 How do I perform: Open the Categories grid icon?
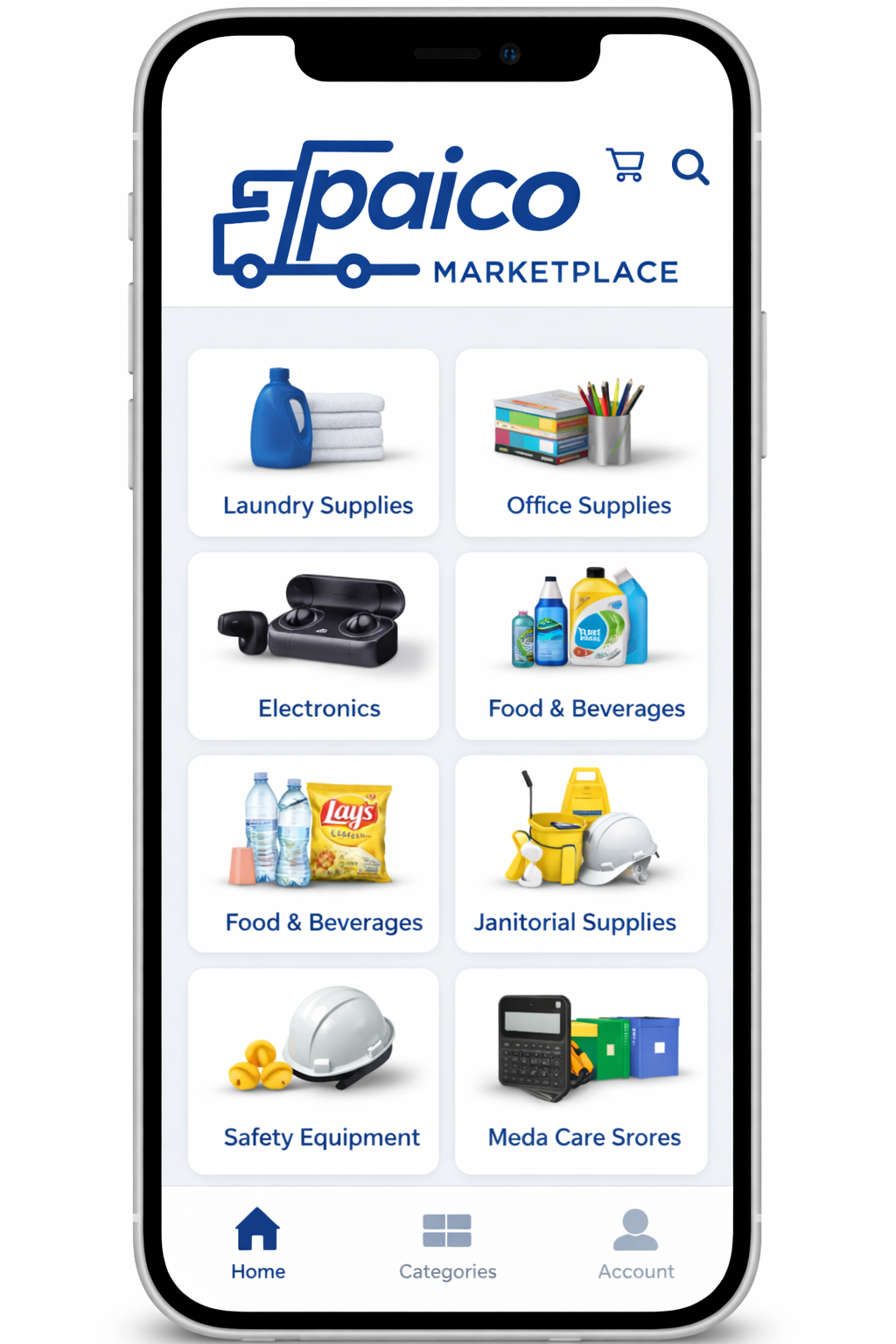(447, 1228)
